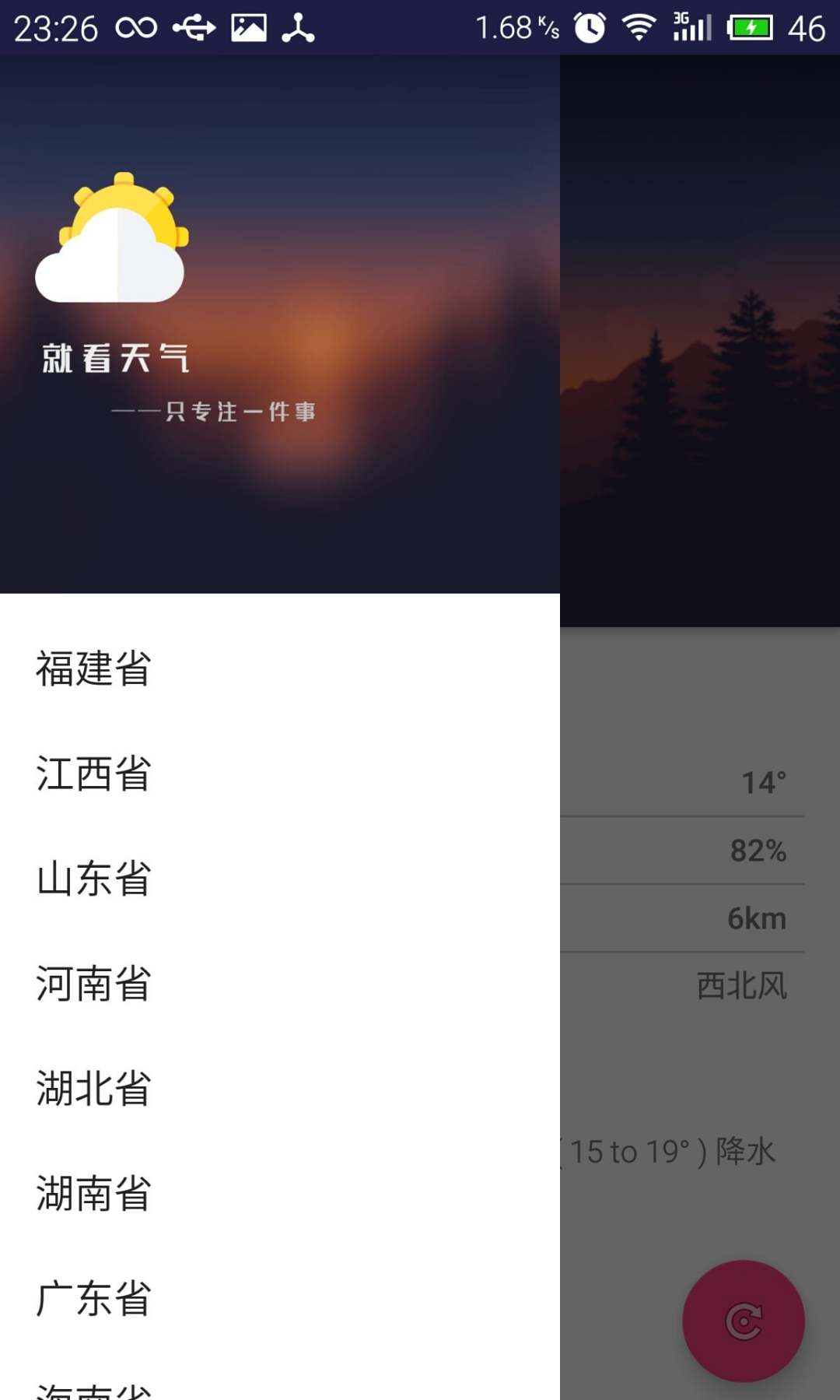
Task: Tap the screenshot image icon in status bar
Action: click(x=249, y=27)
